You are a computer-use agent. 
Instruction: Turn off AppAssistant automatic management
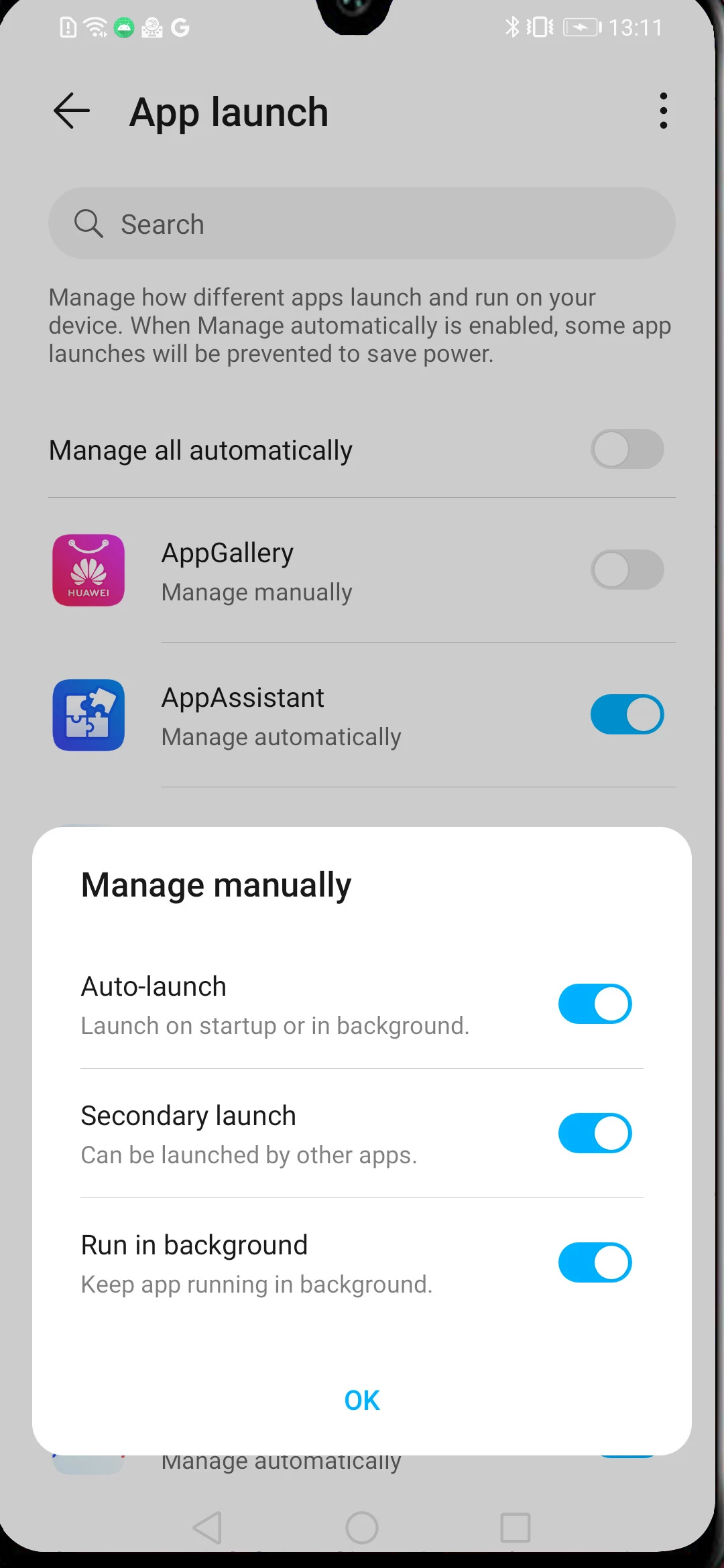point(627,714)
